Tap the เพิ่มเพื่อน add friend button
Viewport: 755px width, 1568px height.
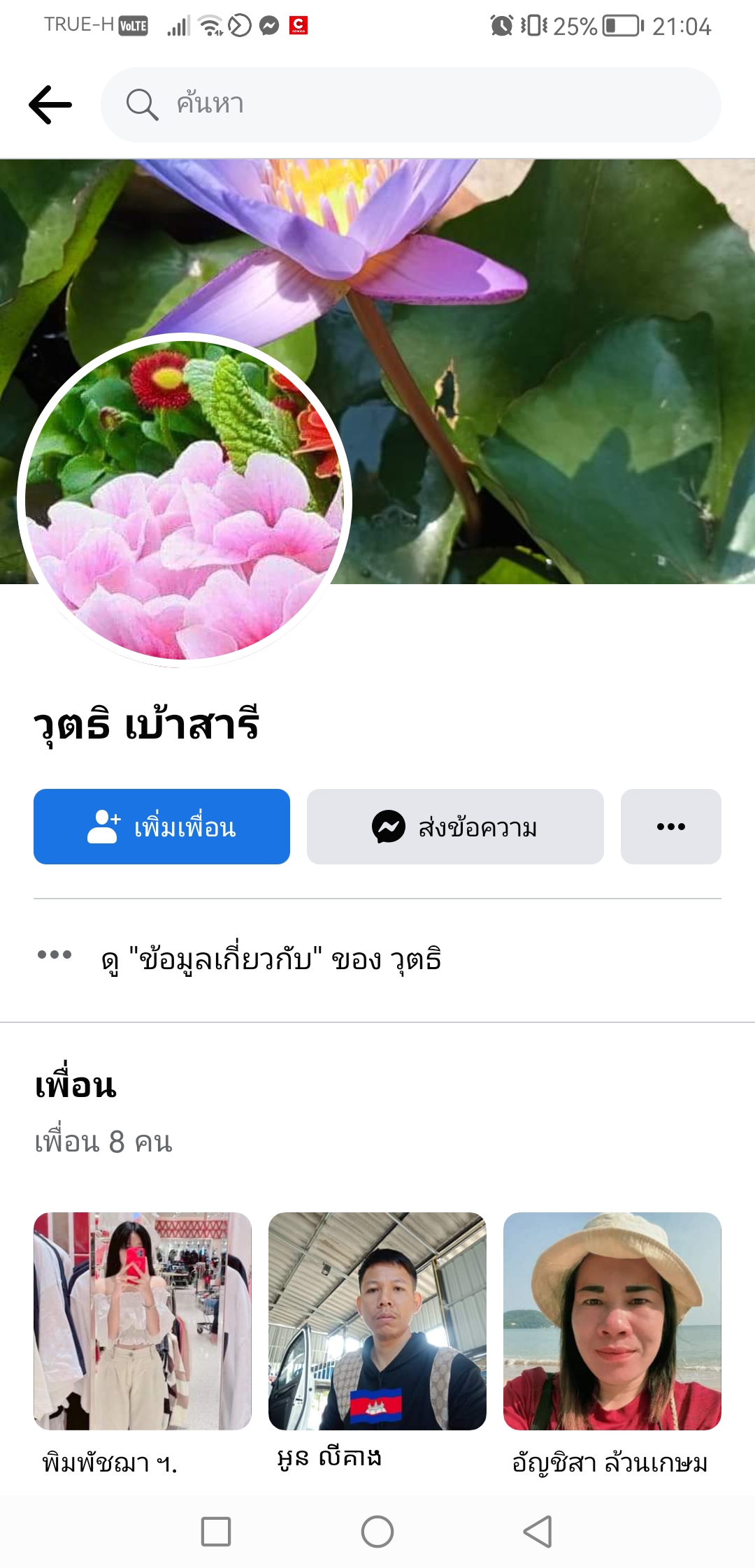161,827
